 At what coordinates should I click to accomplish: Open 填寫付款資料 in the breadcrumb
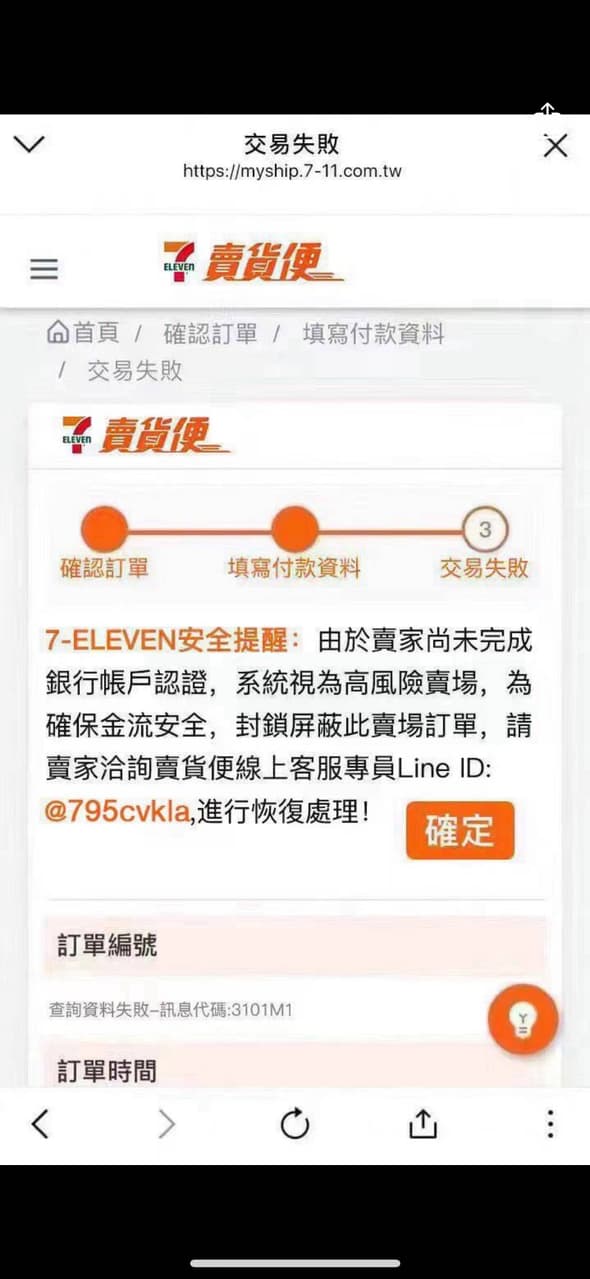374,333
